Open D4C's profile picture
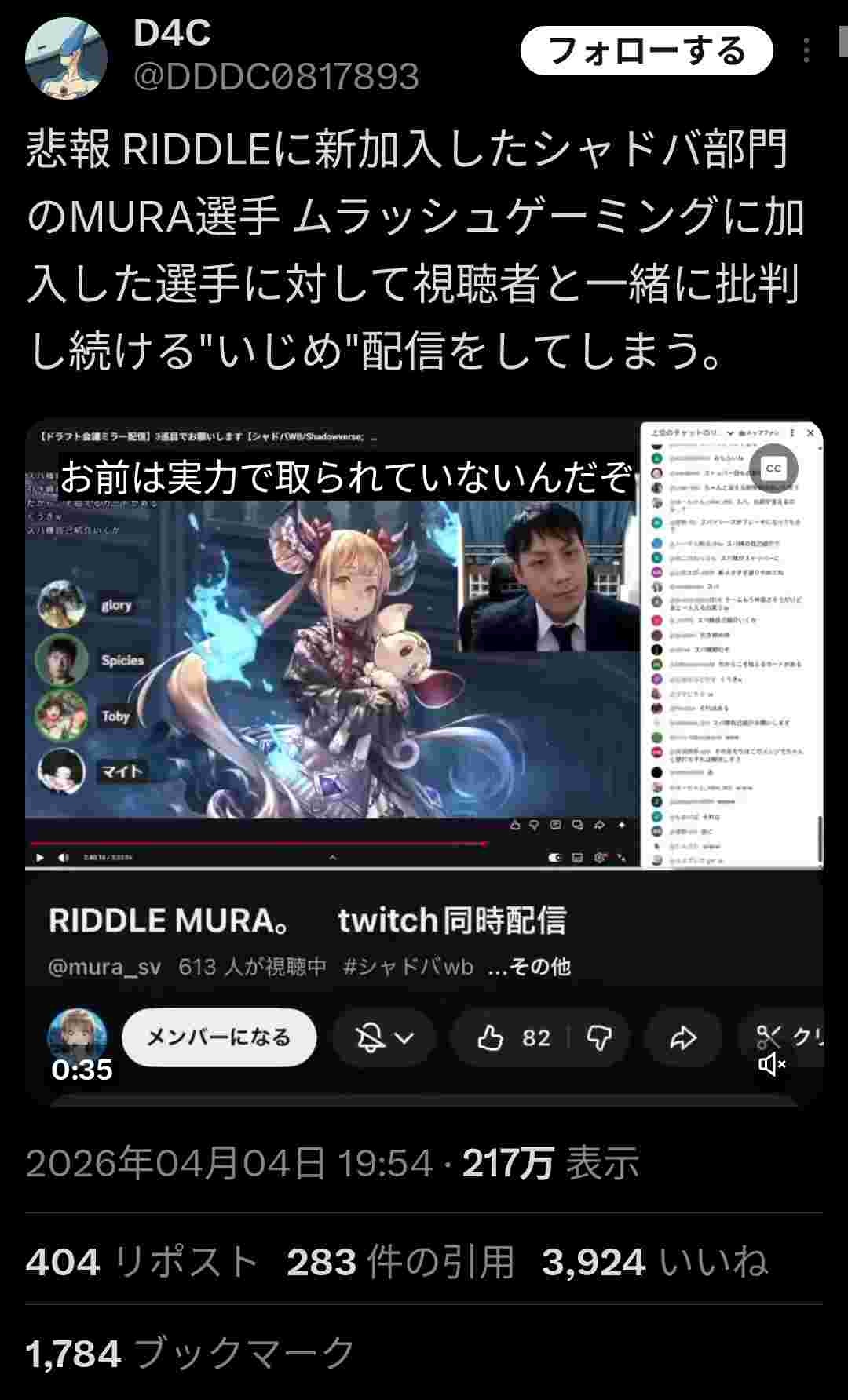Viewport: 848px width, 1400px height. [x=66, y=58]
